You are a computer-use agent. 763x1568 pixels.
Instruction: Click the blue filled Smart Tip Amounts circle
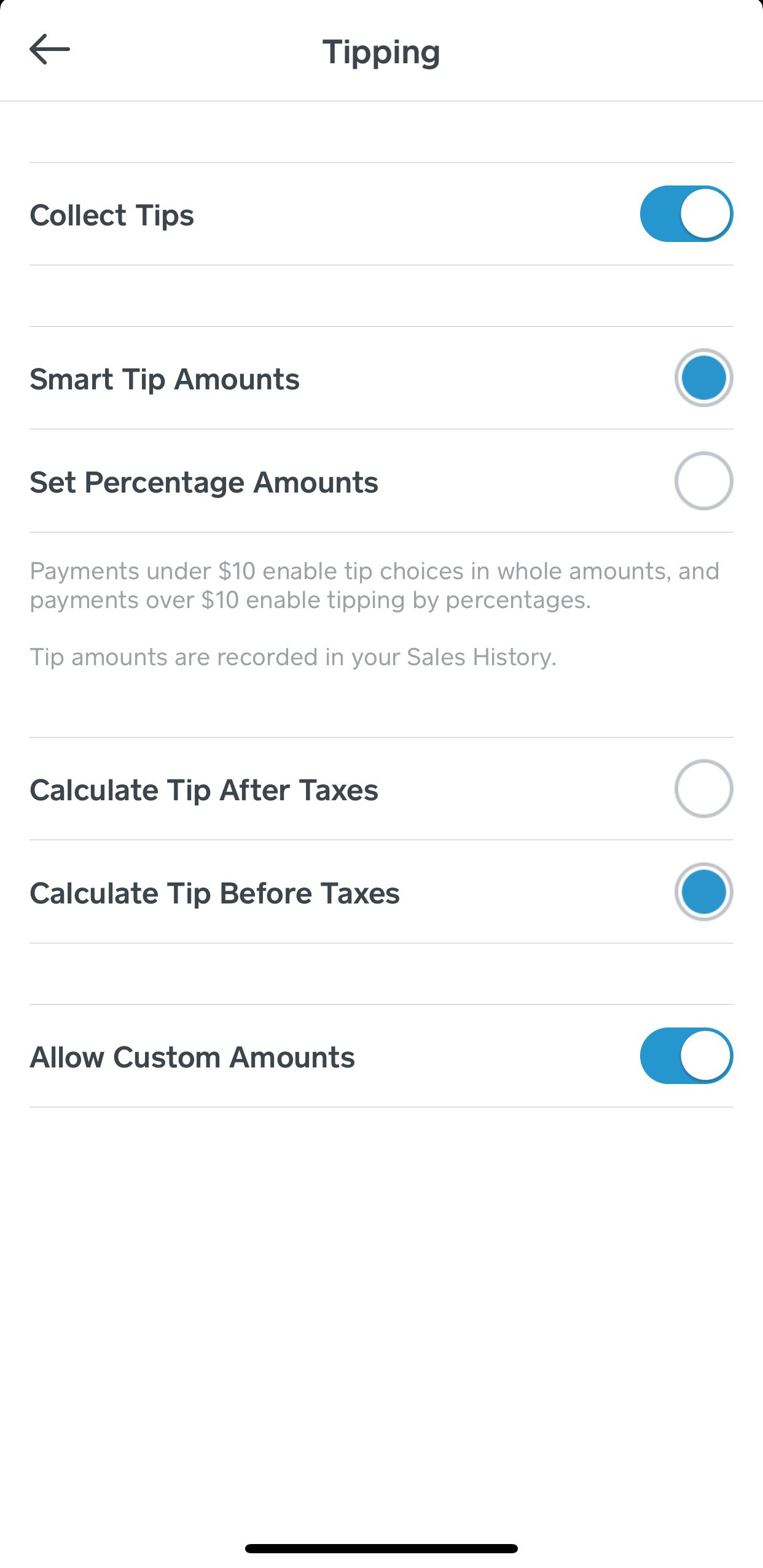pos(704,378)
